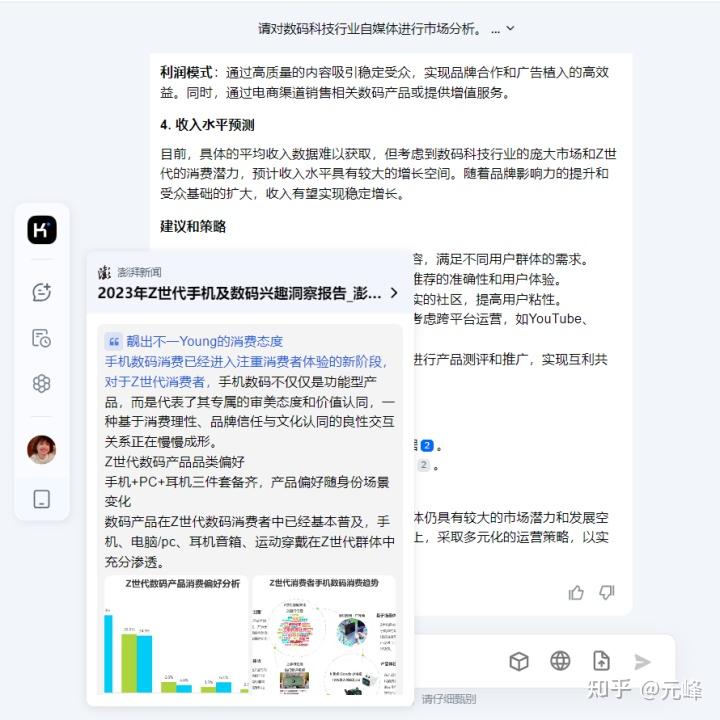Open the Z世代消费者手机数码消费趋势 image

point(323,635)
